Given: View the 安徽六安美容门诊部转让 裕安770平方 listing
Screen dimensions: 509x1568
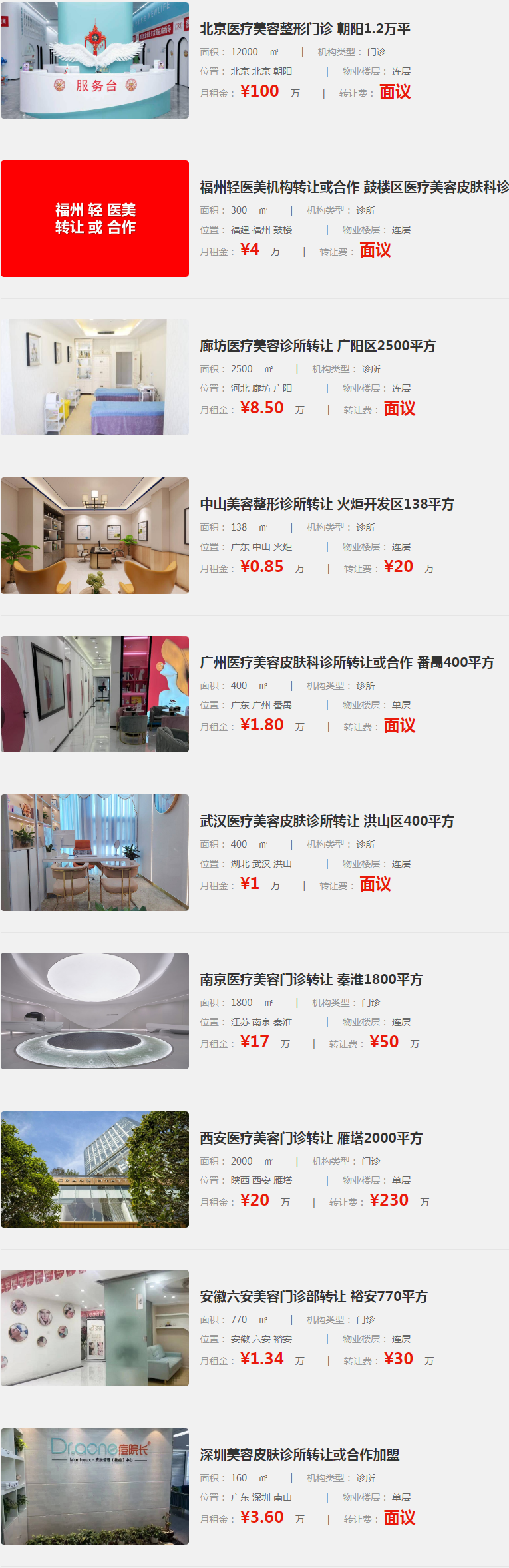Looking at the screenshot, I should tap(313, 1297).
